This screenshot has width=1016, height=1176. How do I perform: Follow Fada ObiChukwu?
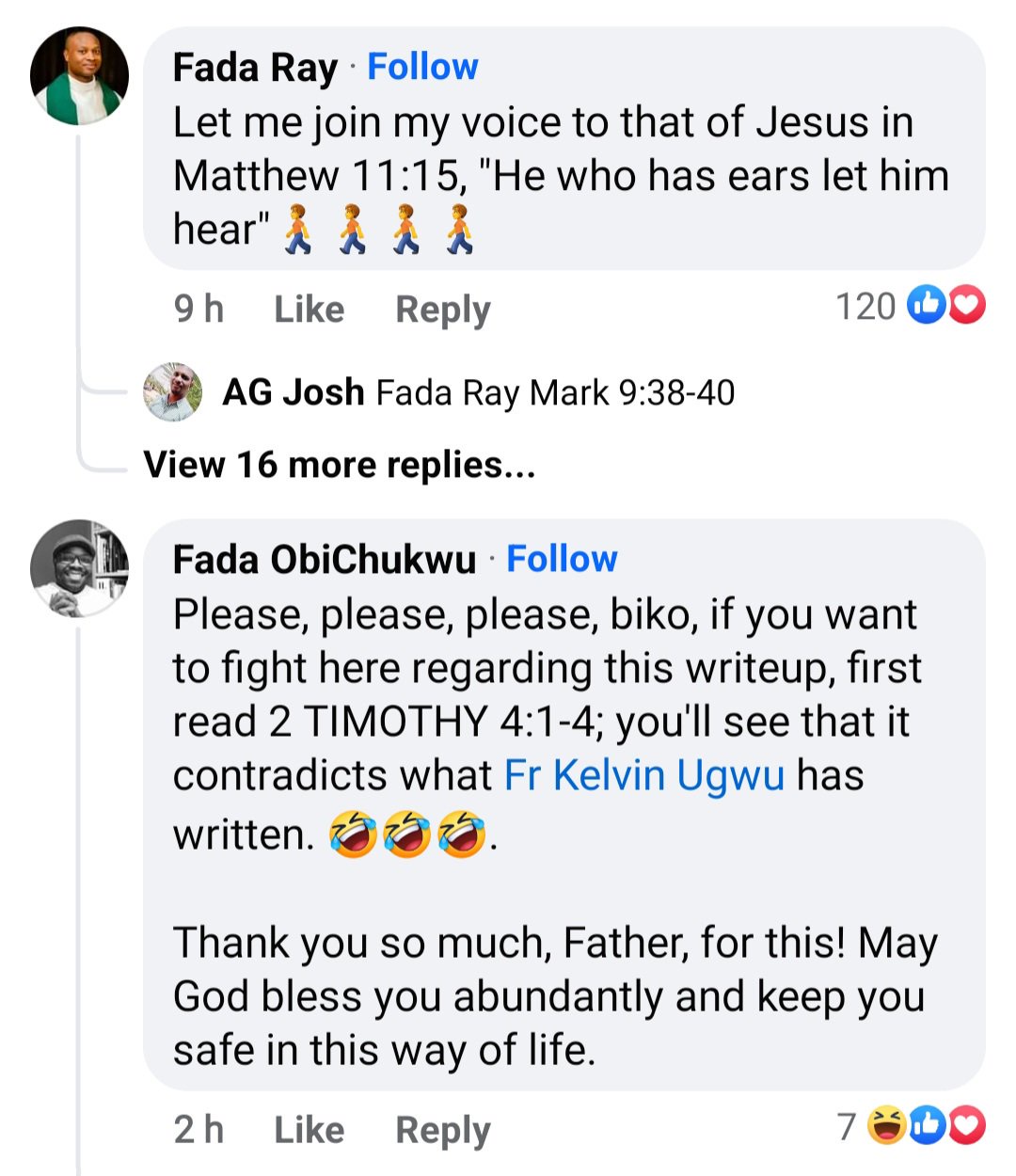[561, 559]
